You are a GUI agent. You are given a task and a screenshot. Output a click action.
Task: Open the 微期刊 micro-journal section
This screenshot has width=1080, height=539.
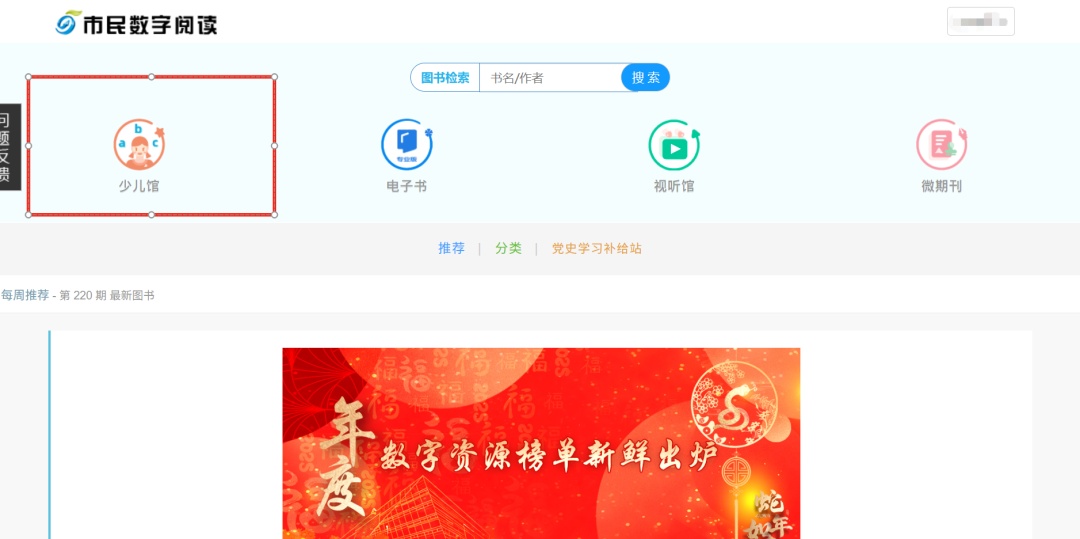coord(942,156)
